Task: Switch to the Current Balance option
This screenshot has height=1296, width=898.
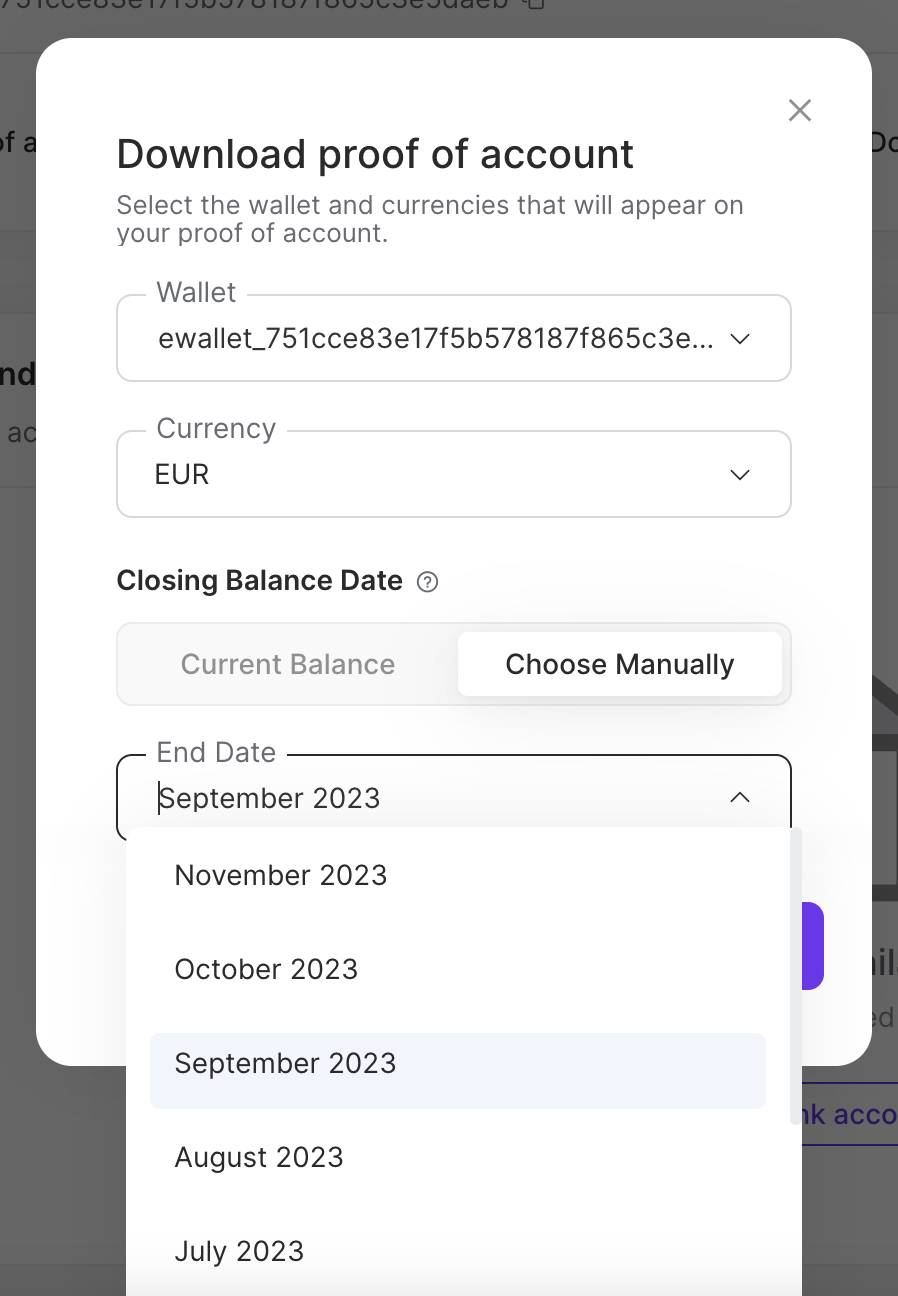Action: [x=287, y=663]
